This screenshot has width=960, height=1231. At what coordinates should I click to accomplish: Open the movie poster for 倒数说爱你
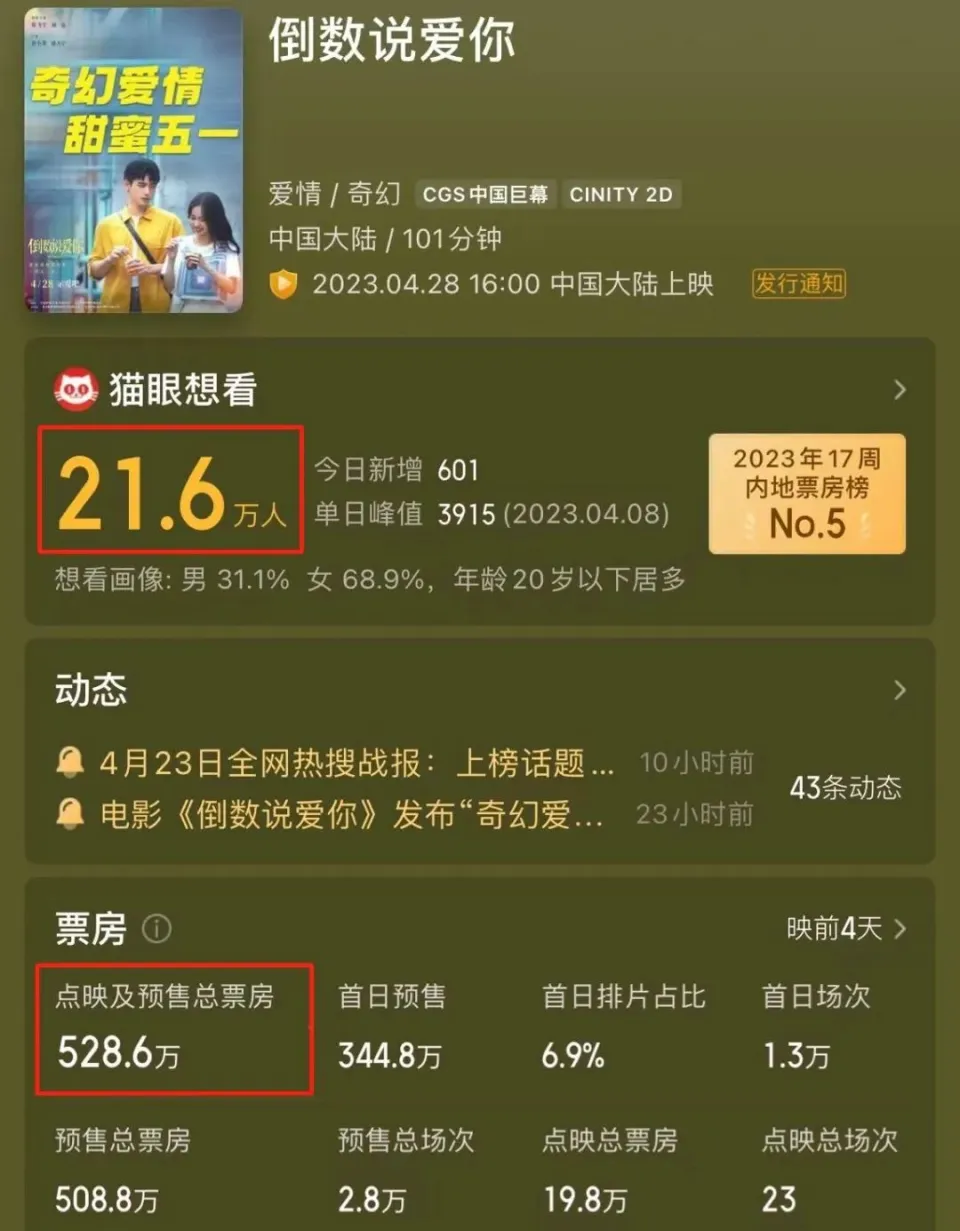[133, 160]
